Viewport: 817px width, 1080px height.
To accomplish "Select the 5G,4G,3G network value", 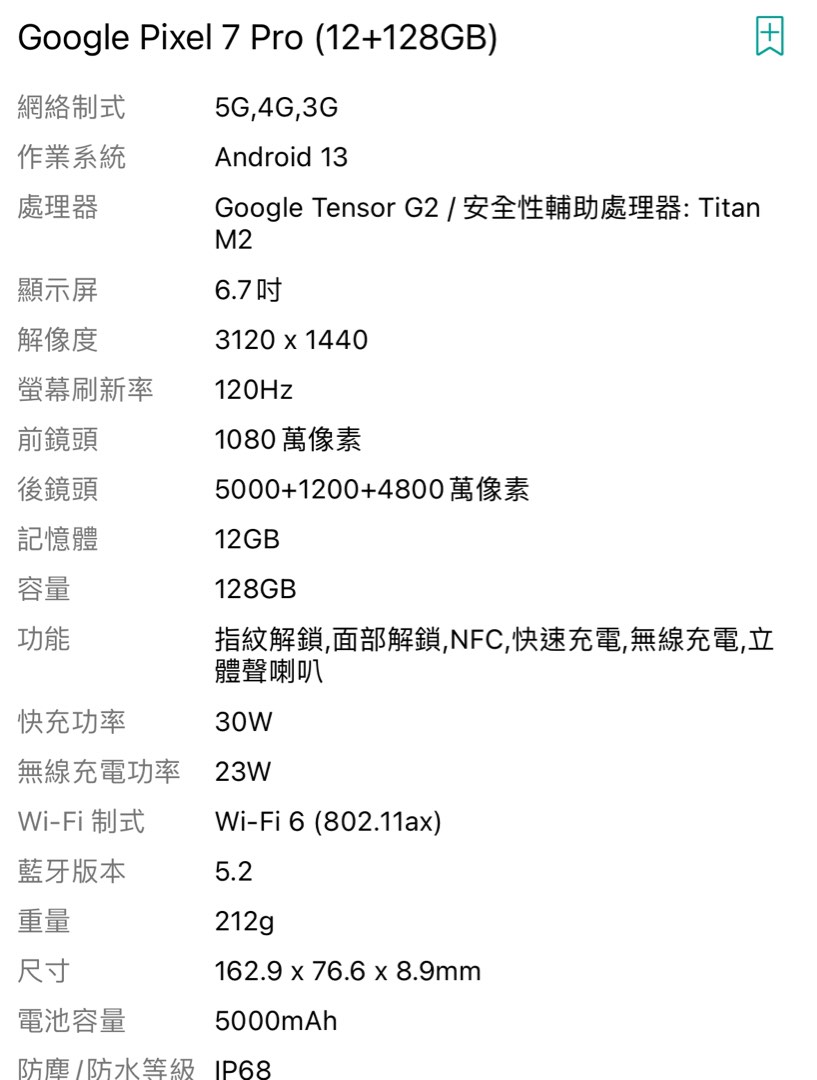I will pyautogui.click(x=277, y=107).
